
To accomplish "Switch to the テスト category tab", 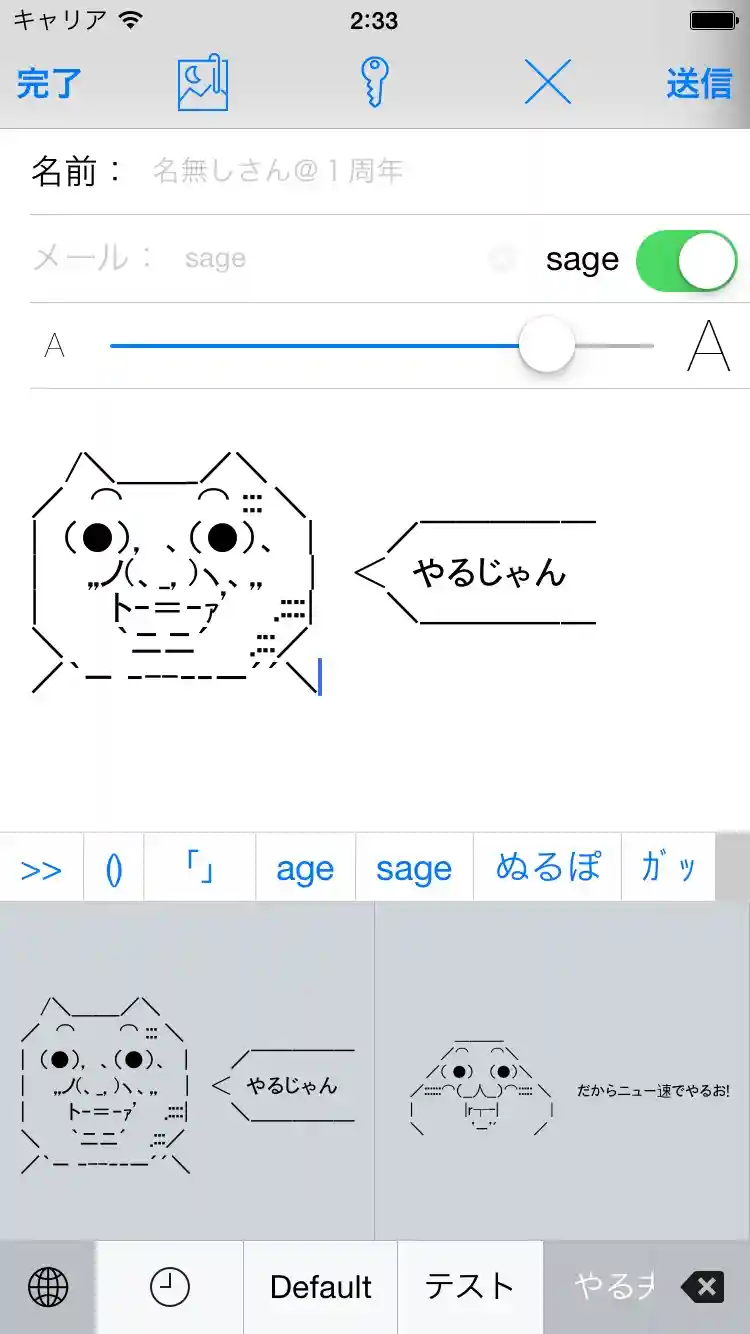I will 469,1287.
